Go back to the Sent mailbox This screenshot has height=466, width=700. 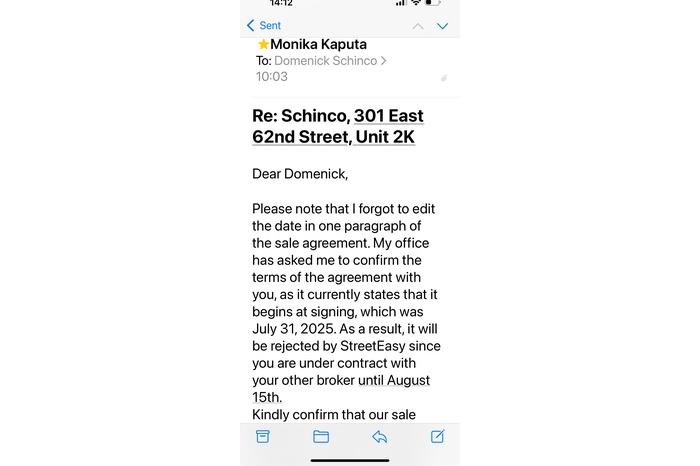point(264,25)
